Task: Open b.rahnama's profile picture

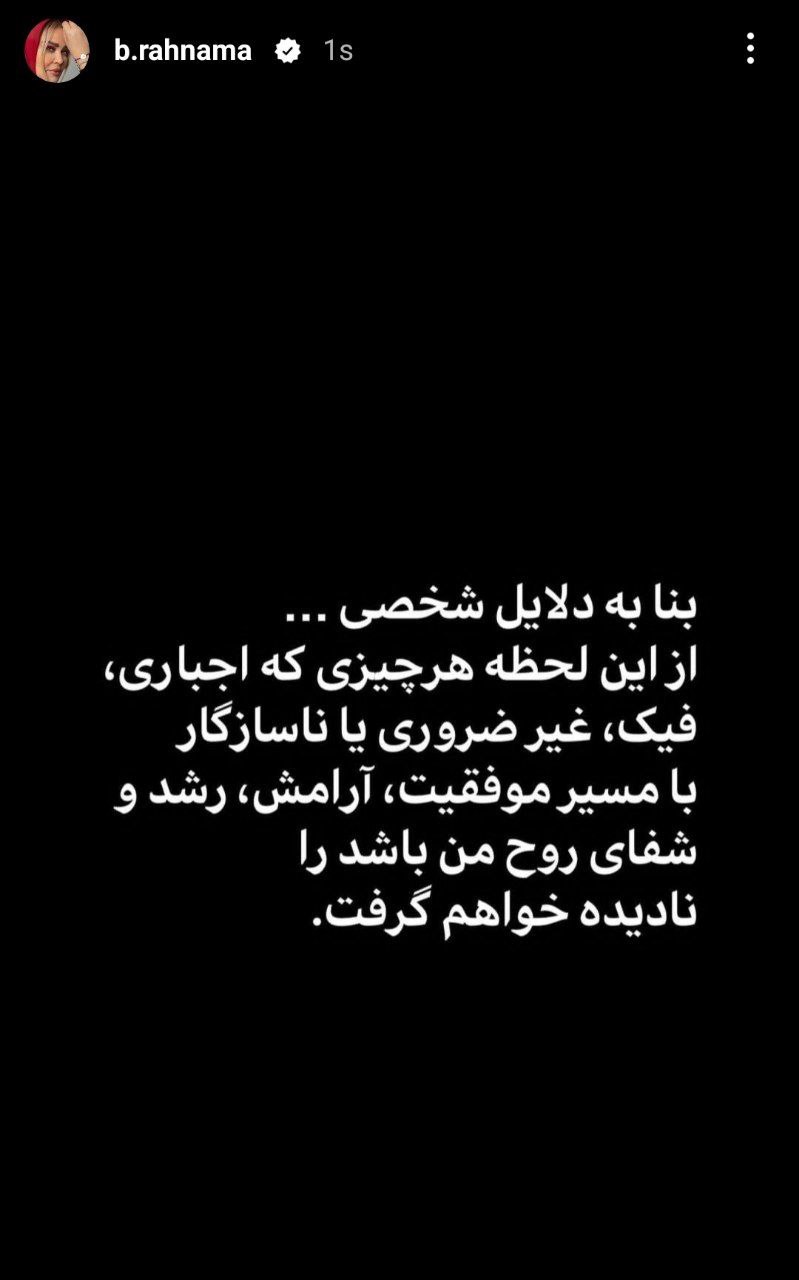Action: click(x=56, y=50)
